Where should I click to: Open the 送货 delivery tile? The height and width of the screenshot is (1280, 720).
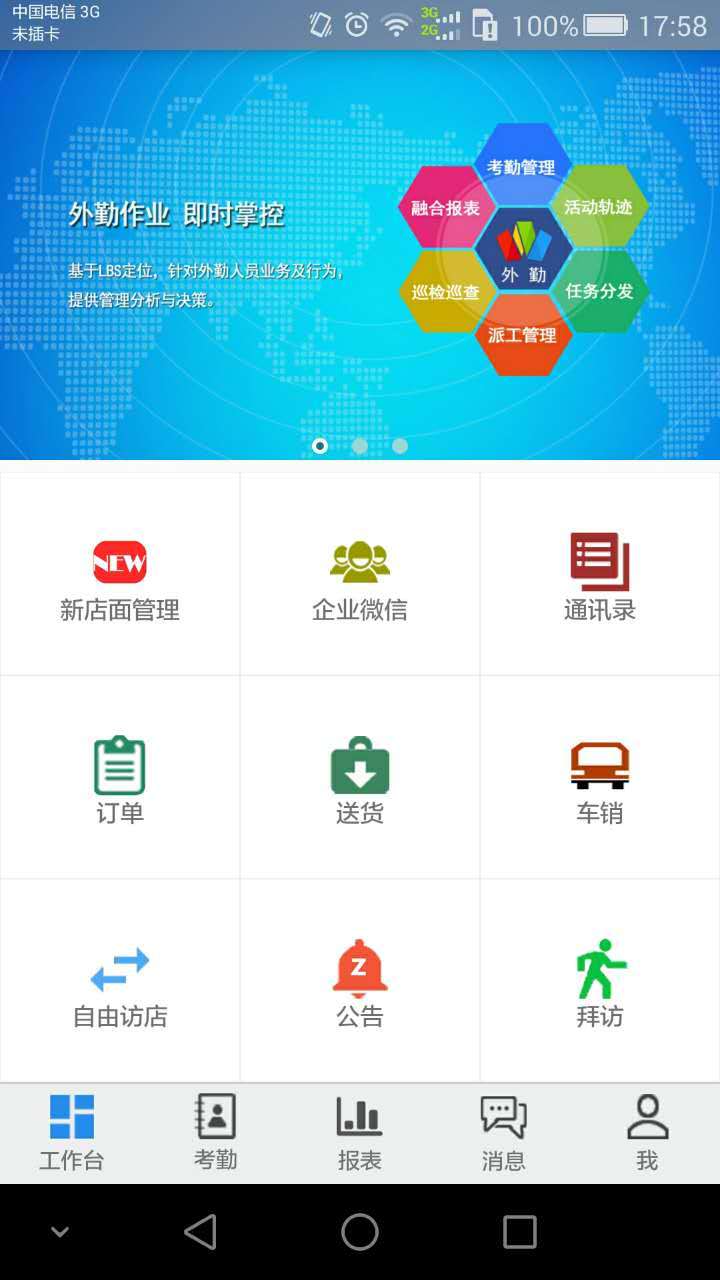360,780
